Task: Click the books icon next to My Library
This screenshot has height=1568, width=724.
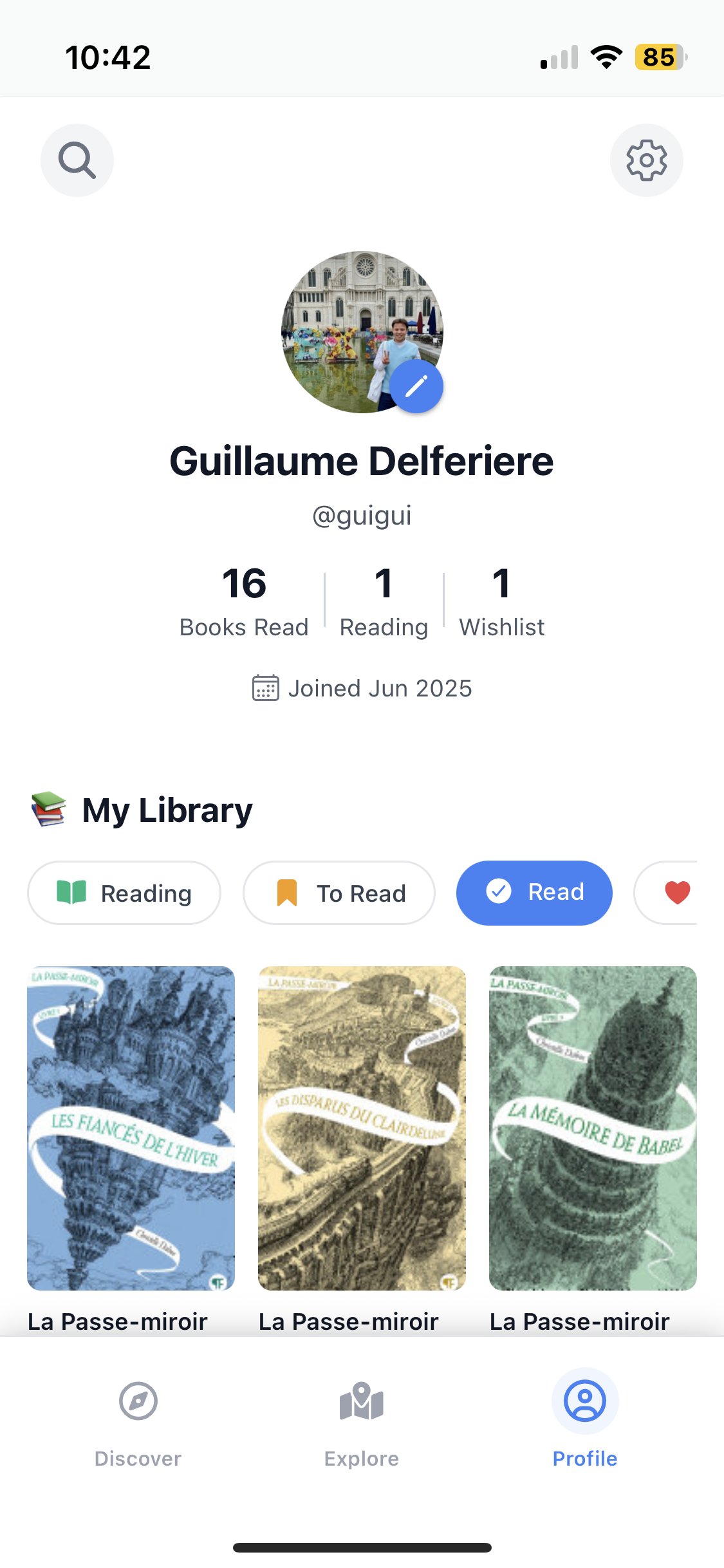Action: click(48, 809)
